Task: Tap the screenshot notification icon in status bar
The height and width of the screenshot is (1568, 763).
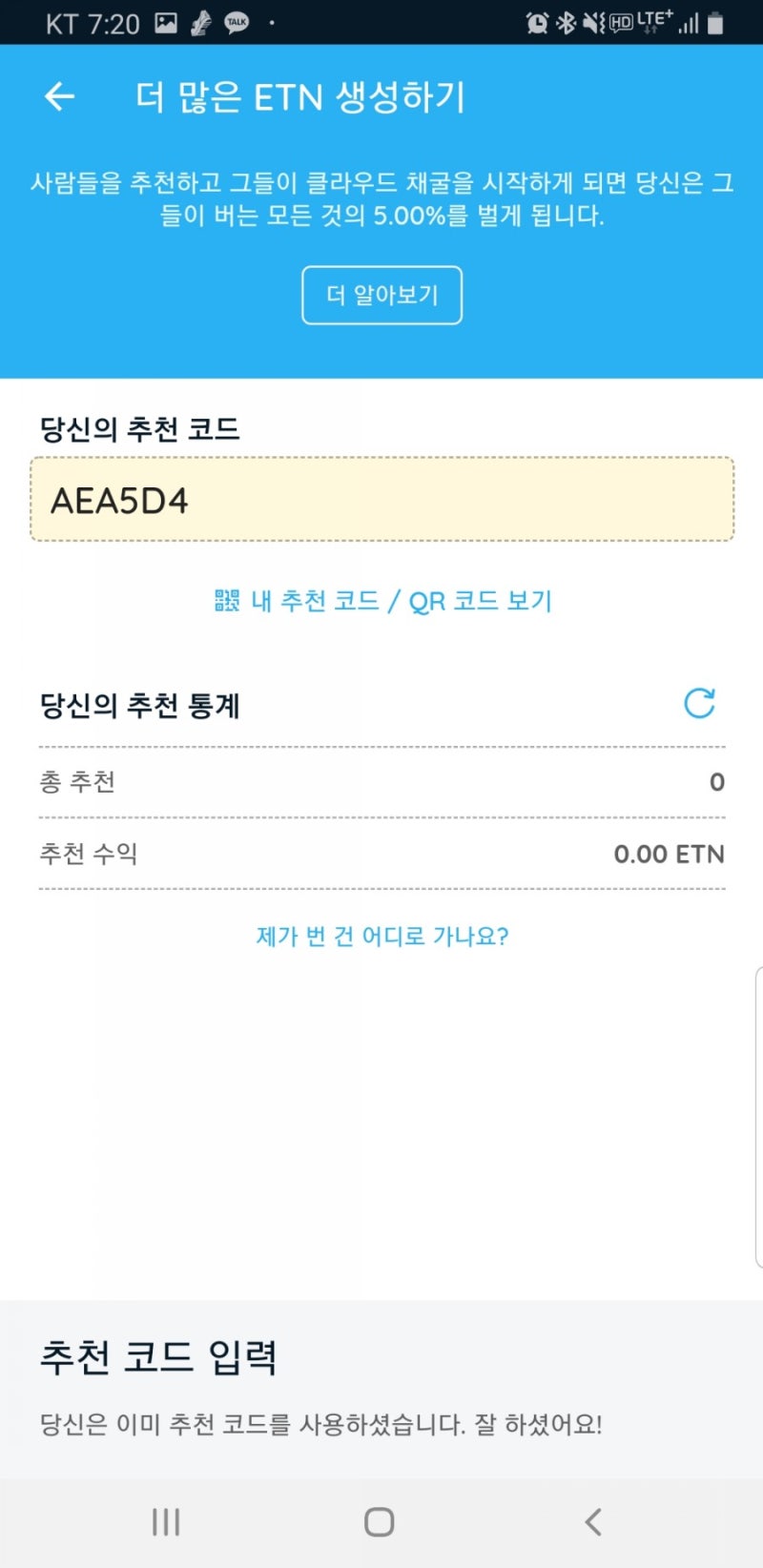Action: (x=165, y=21)
